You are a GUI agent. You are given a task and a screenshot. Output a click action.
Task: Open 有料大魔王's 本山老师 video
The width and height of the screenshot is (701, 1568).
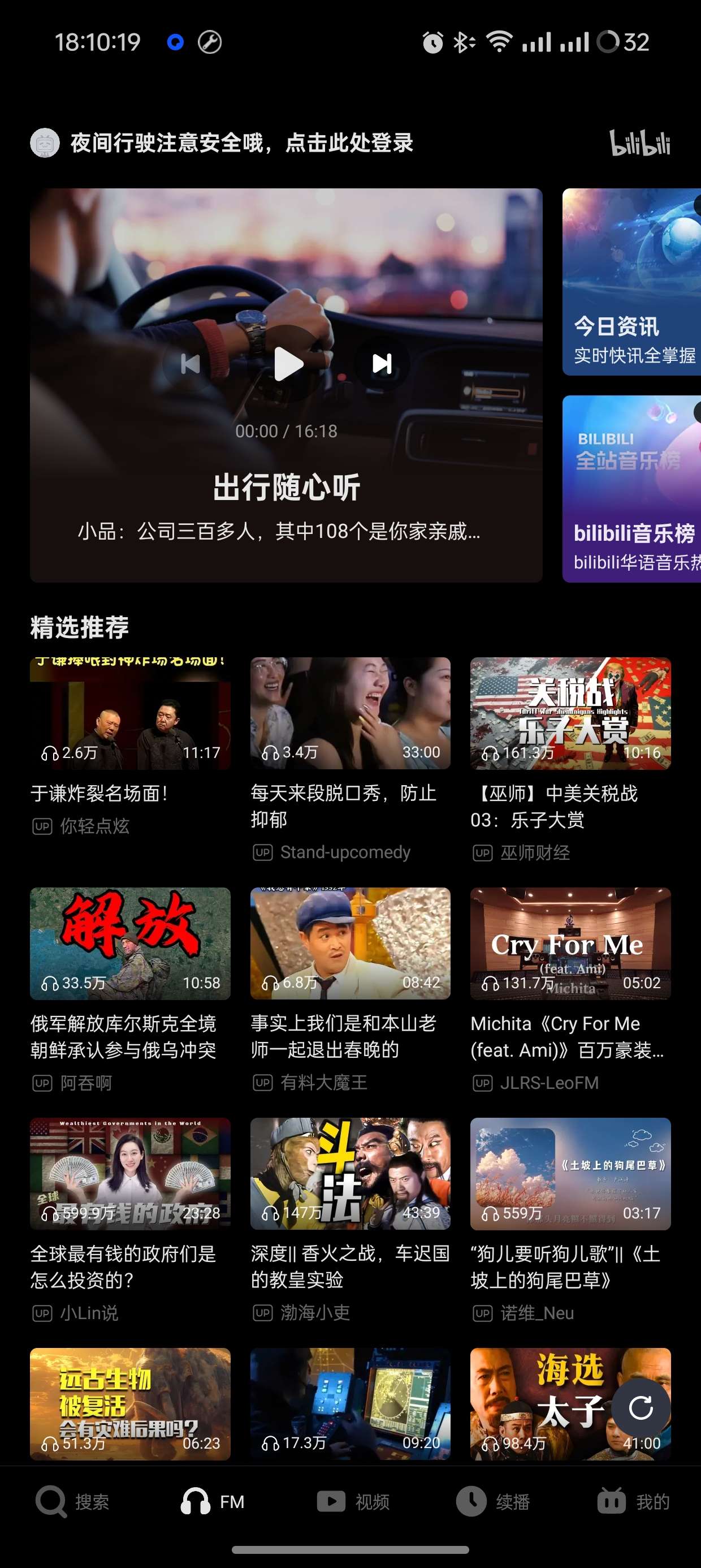tap(350, 944)
